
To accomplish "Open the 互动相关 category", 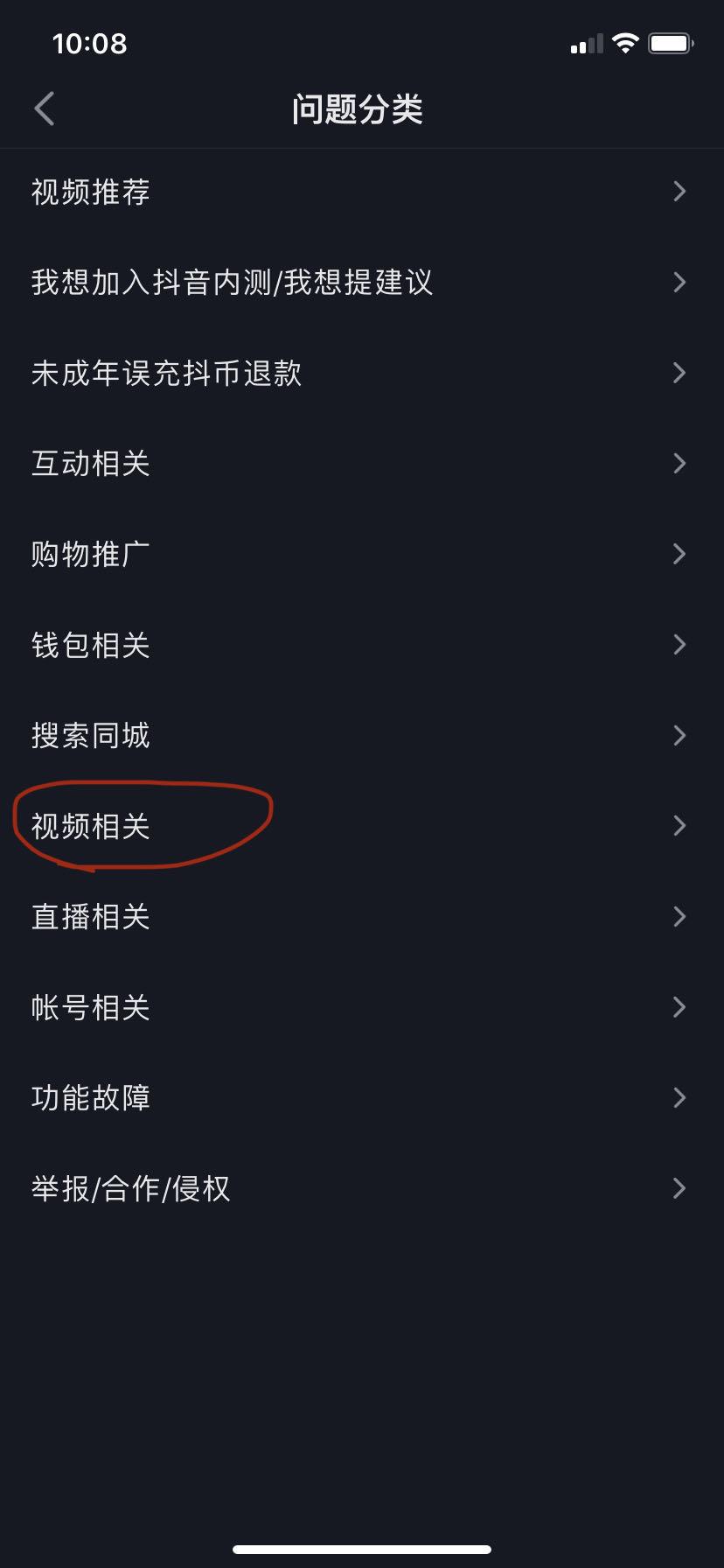I will [362, 464].
